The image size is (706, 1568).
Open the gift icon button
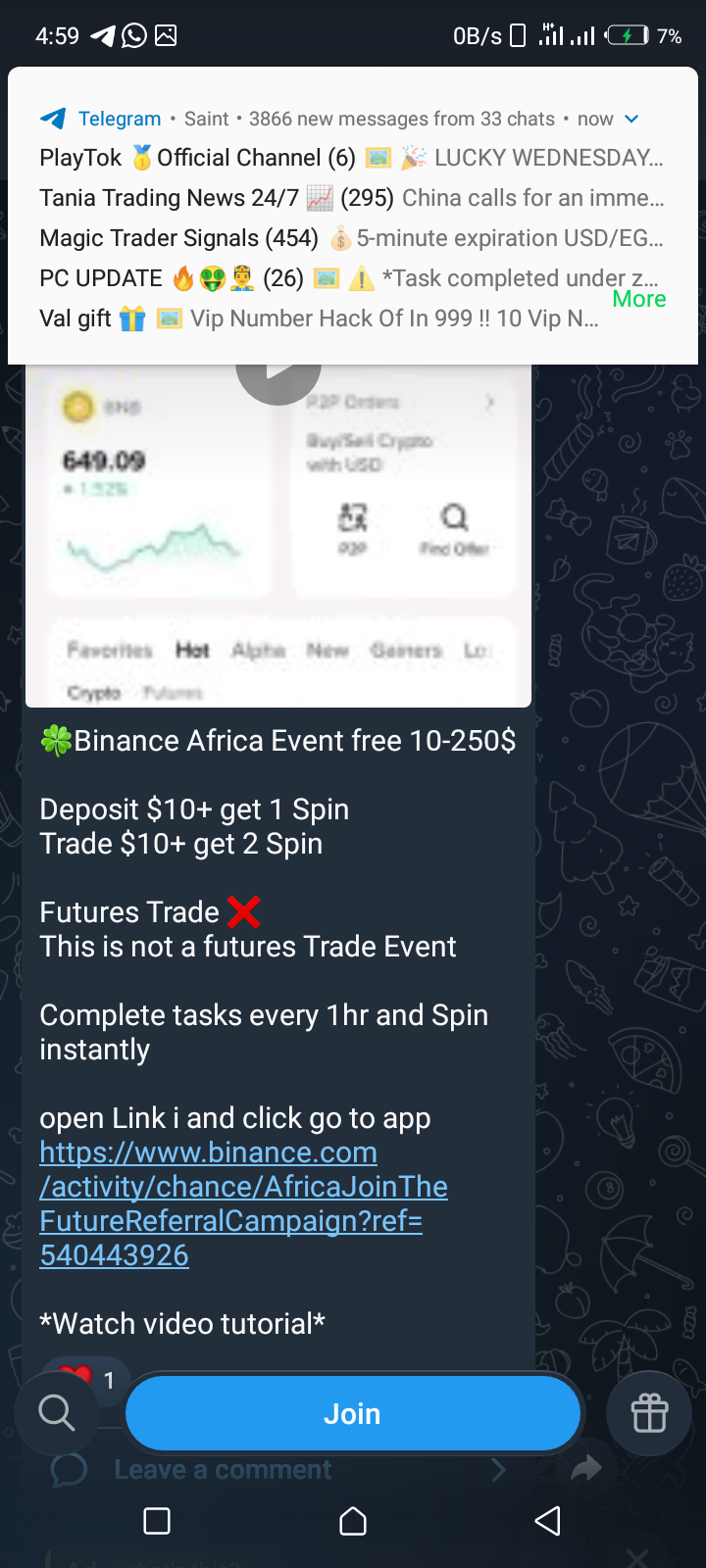pos(649,1413)
